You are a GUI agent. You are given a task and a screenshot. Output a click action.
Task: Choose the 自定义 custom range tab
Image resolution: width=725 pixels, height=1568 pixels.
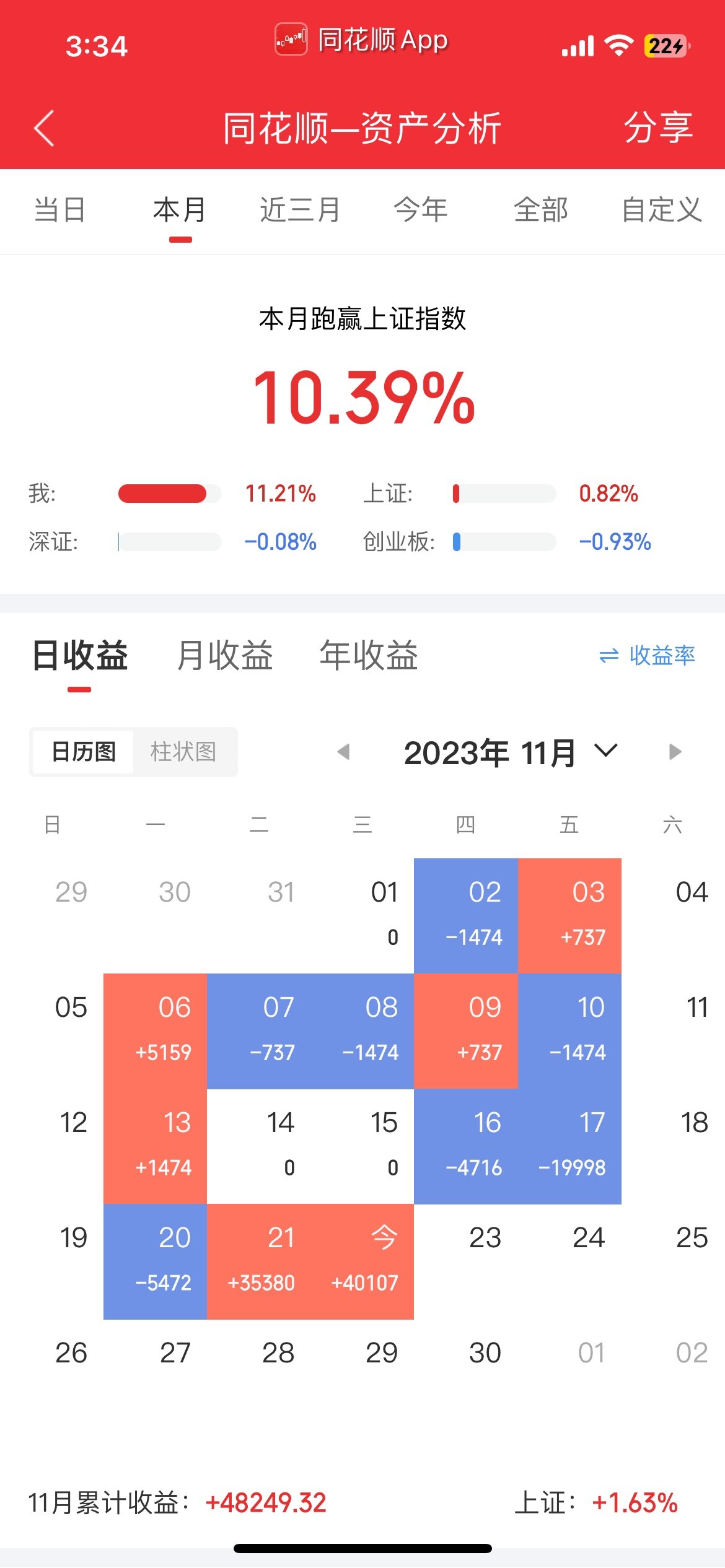click(x=661, y=210)
